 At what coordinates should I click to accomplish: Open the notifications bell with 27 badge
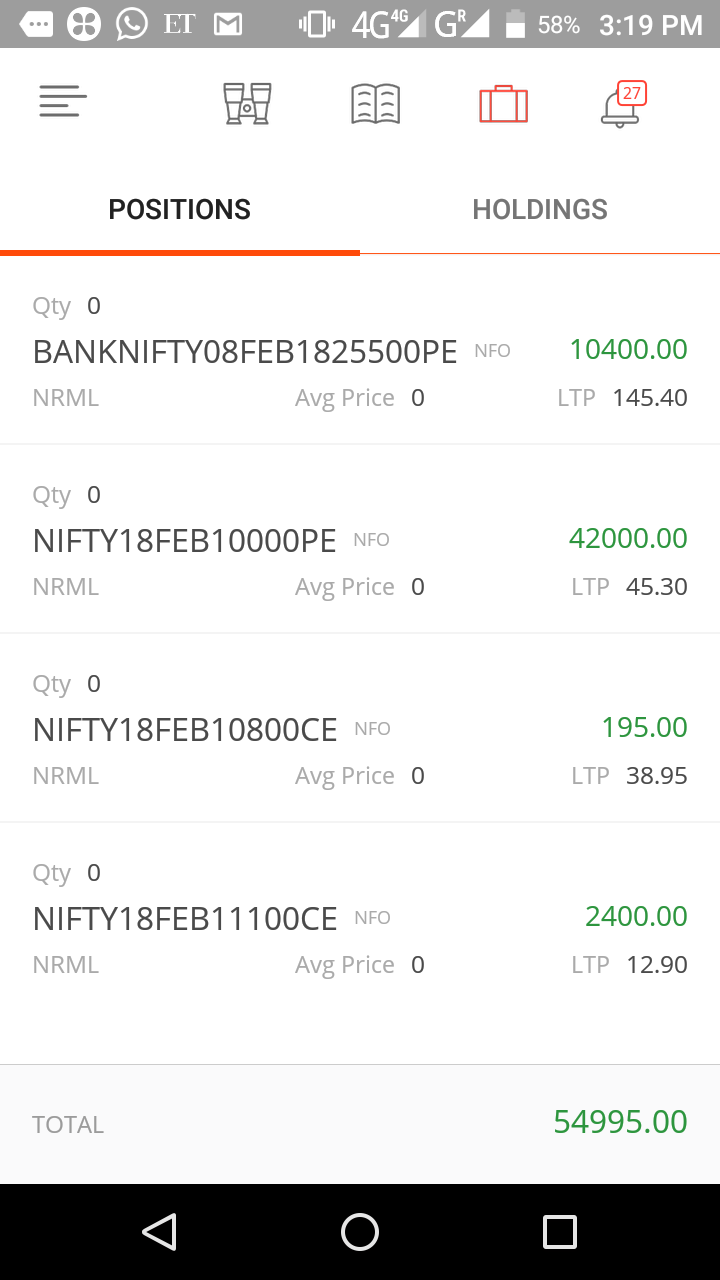pos(623,104)
